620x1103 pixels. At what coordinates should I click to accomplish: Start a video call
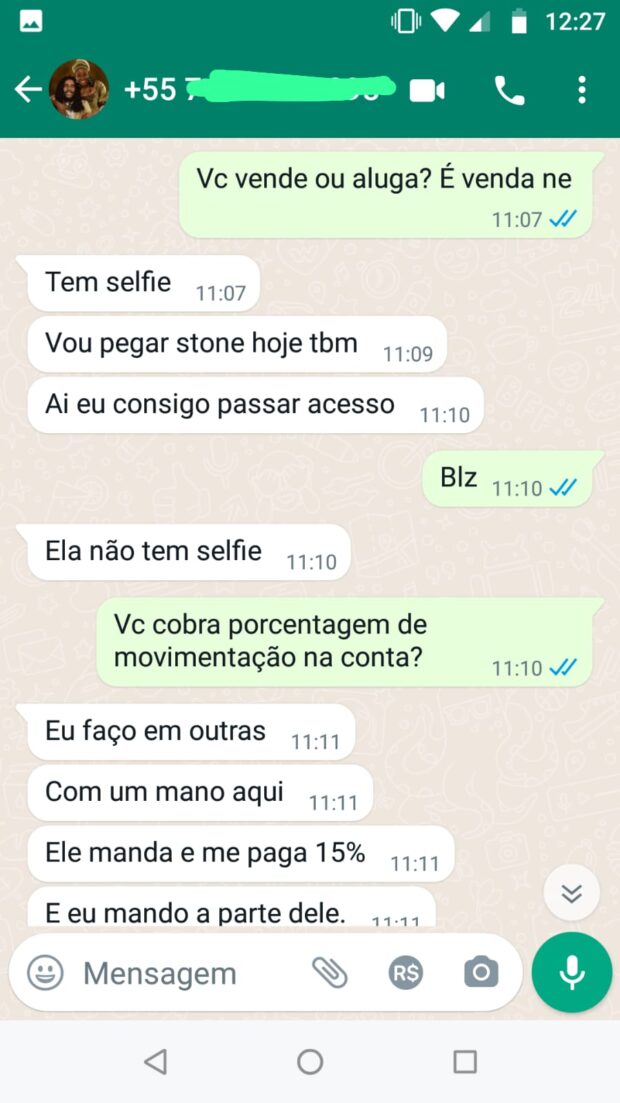427,91
